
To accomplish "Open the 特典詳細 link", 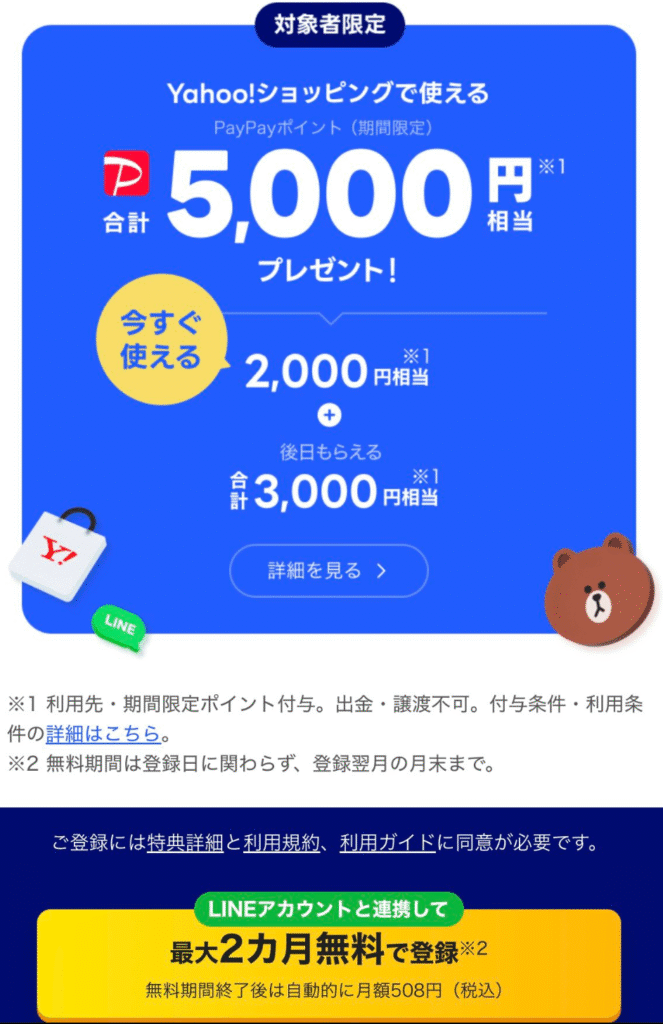I will [185, 843].
